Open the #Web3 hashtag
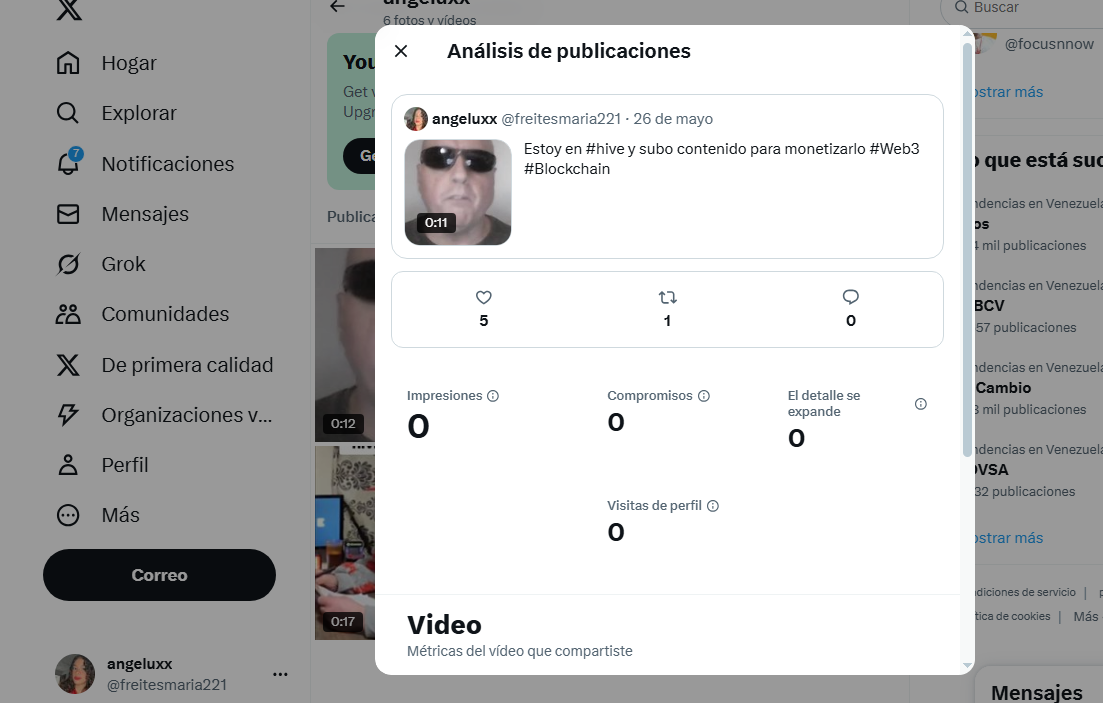 coord(894,149)
